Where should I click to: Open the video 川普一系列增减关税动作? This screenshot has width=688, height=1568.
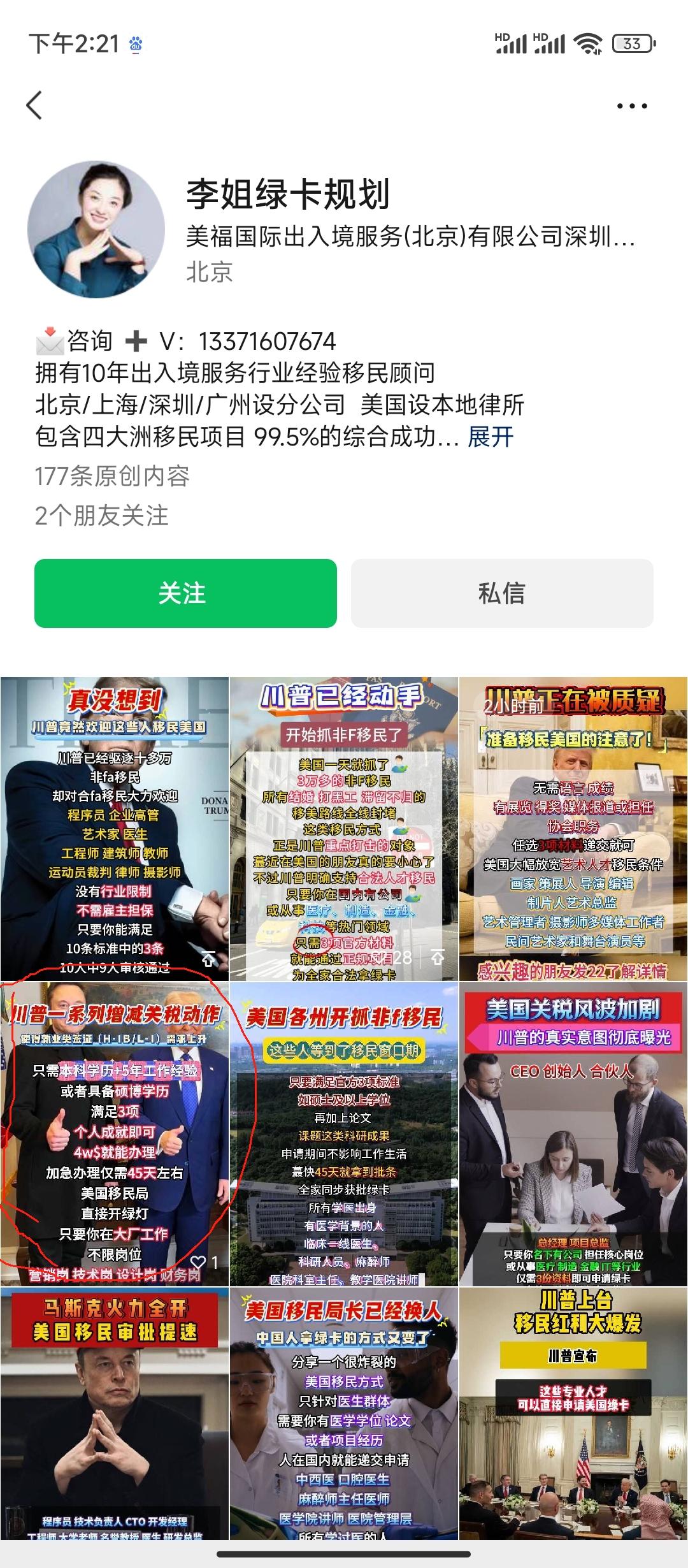(115, 1134)
